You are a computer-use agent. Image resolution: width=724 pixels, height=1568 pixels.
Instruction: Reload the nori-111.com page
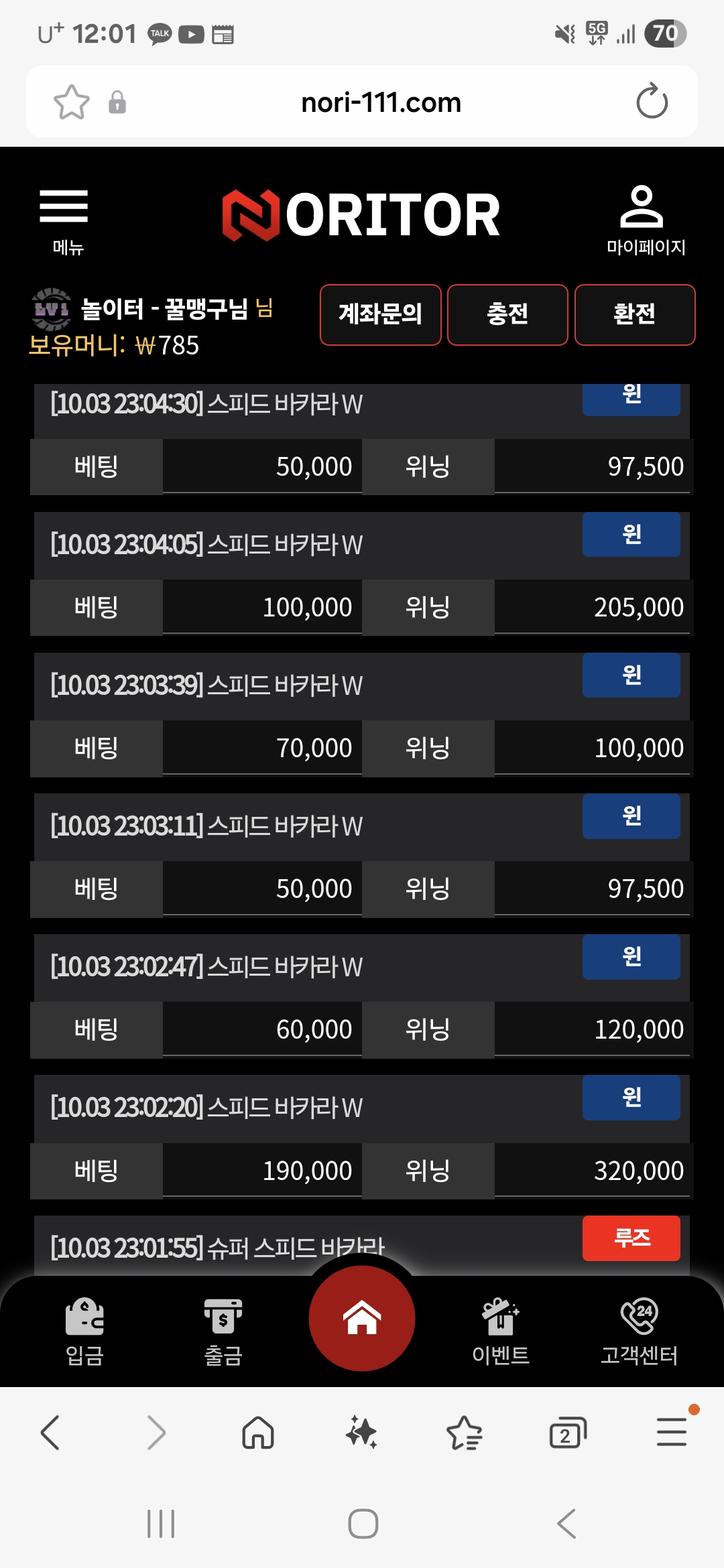(652, 102)
